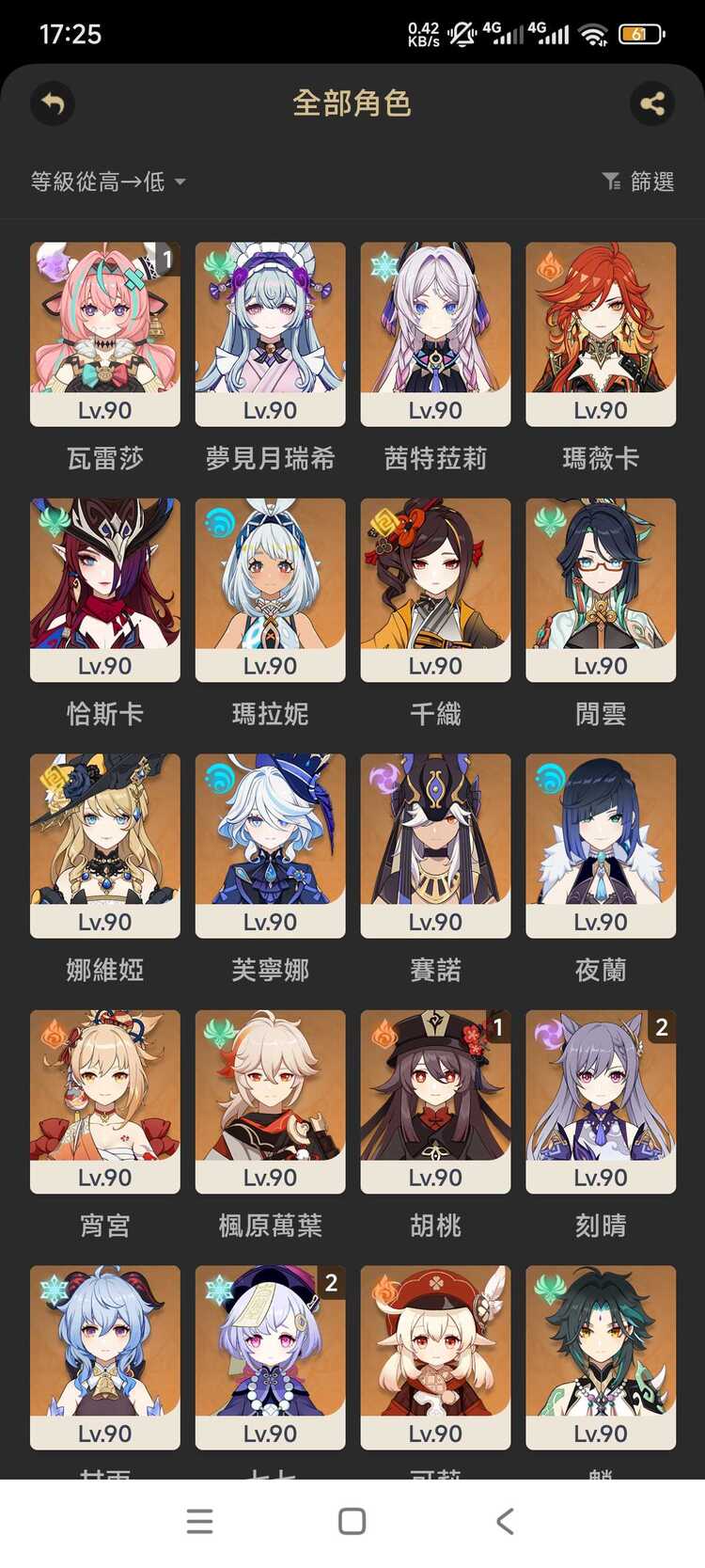Image resolution: width=705 pixels, height=1568 pixels.
Task: Select 夜蘭 from the character grid
Action: point(601,846)
